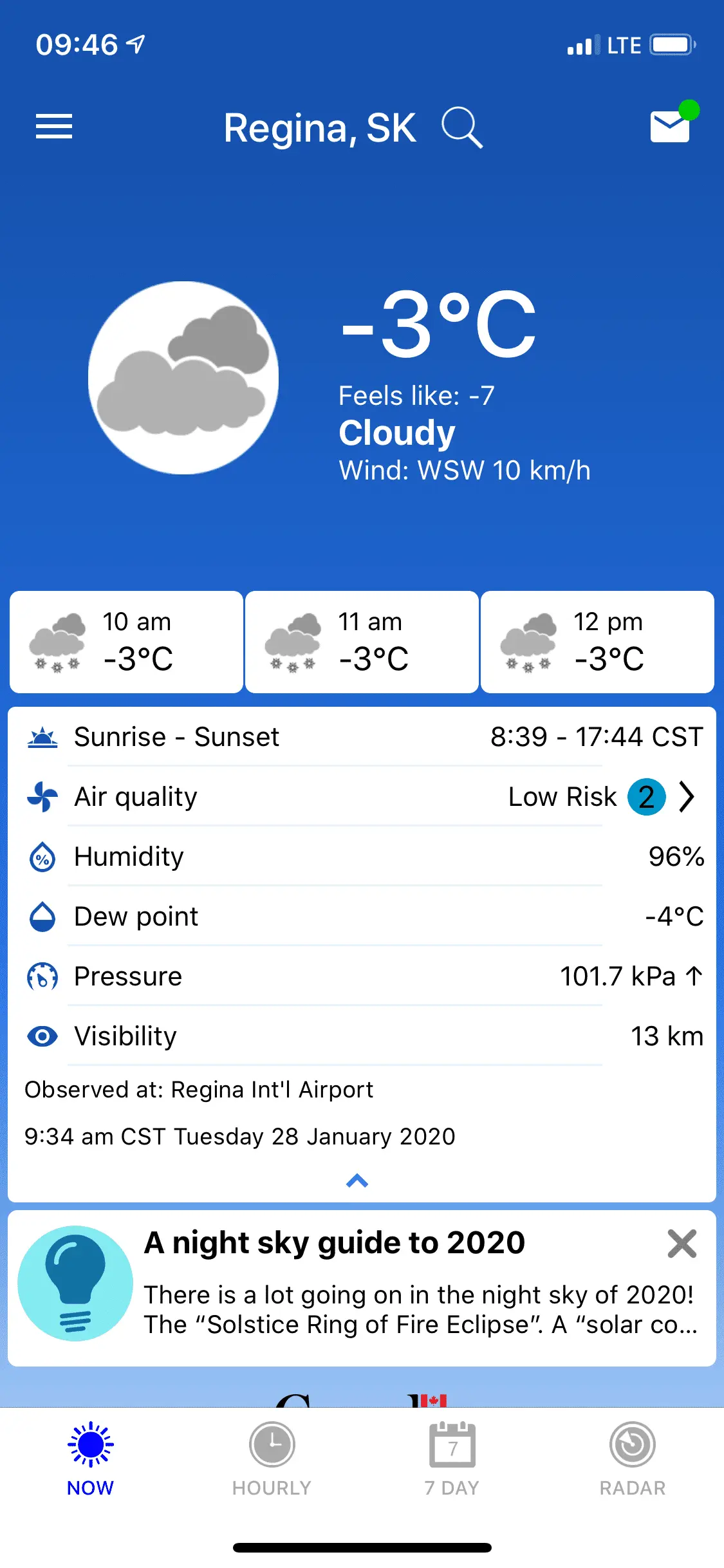The width and height of the screenshot is (724, 1568).
Task: Switch to the 7 Day tab
Action: [452, 1459]
